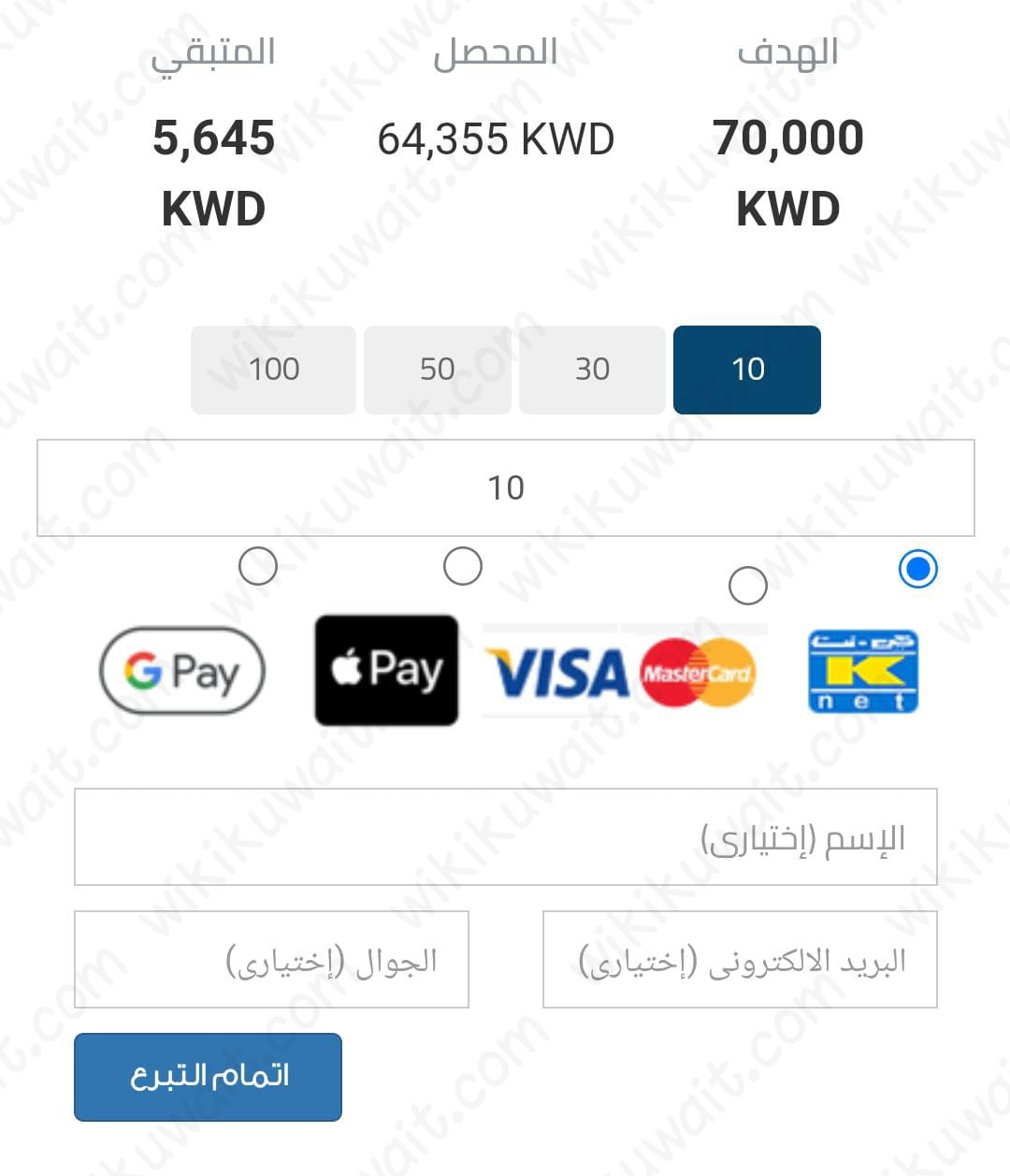Tap the highlighted 10 KWD amount button
The width and height of the screenshot is (1010, 1176).
[x=747, y=370]
